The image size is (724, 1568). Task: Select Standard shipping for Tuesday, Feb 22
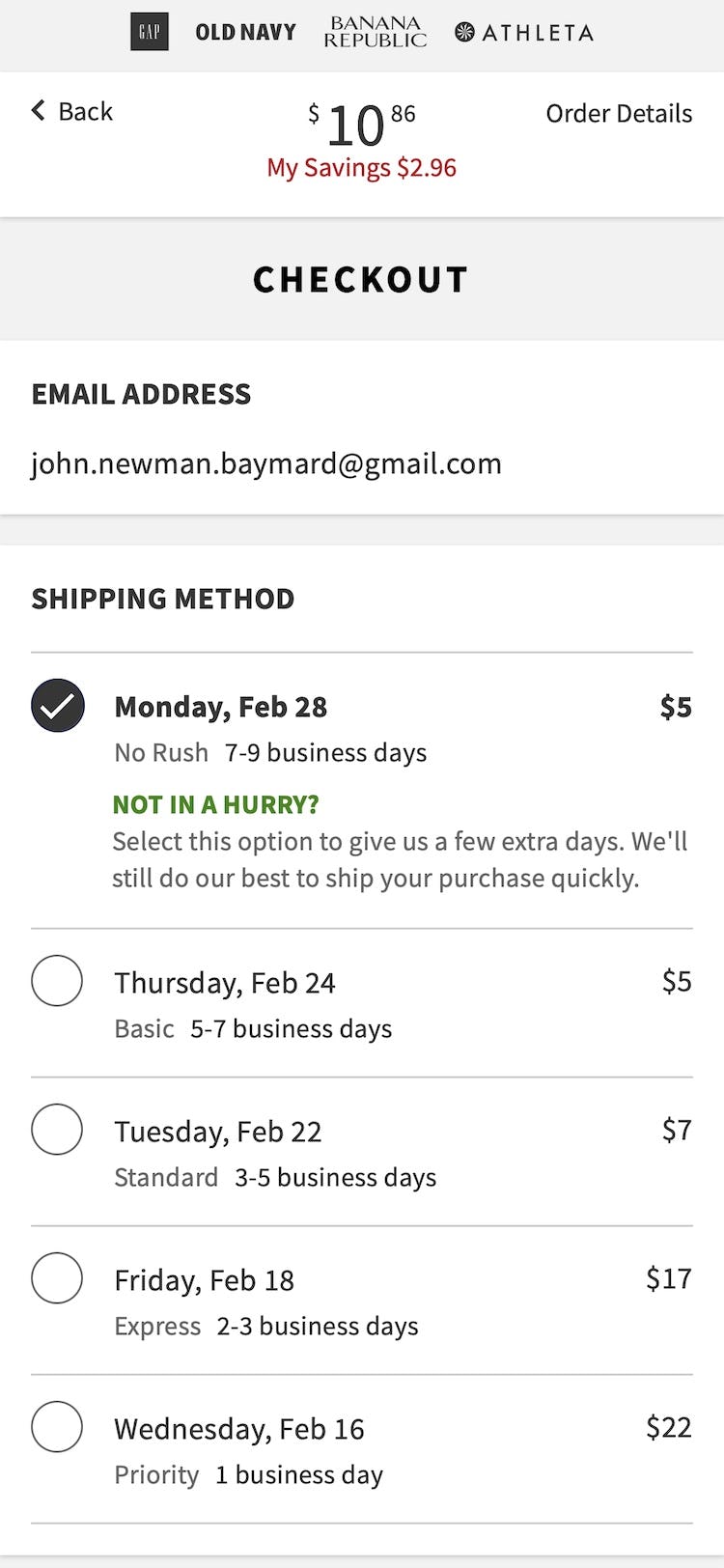(57, 1130)
